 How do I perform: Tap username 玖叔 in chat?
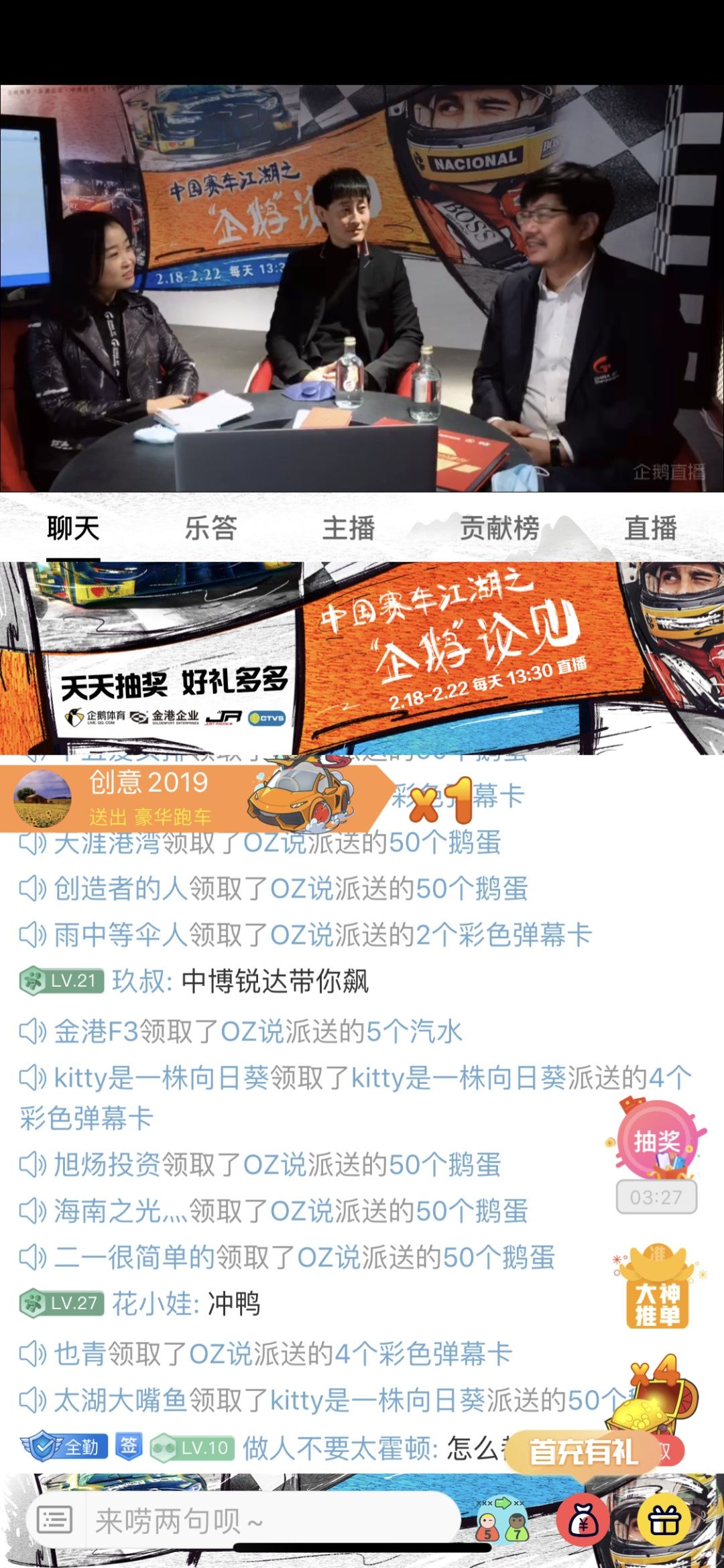(141, 981)
